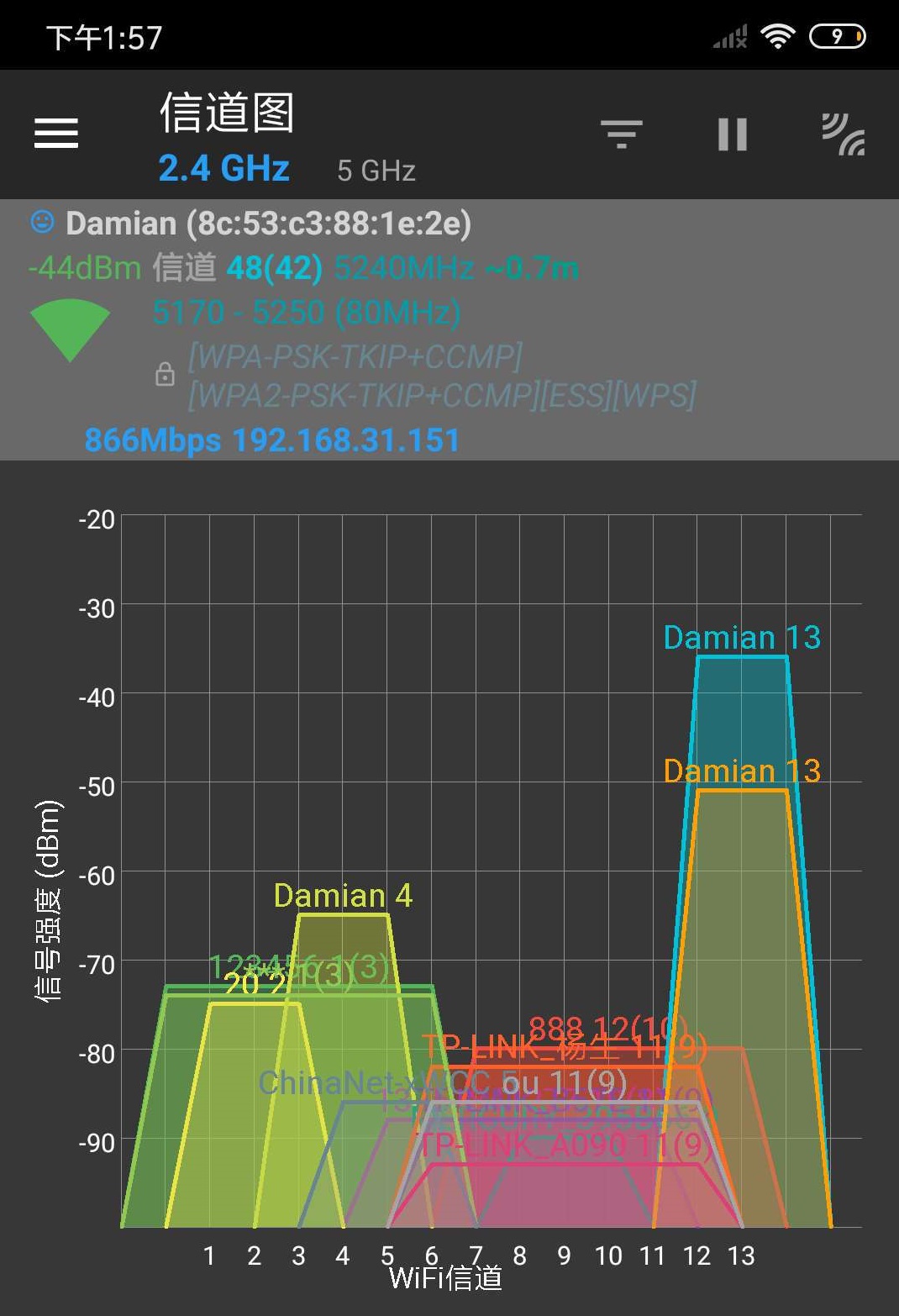Viewport: 899px width, 1316px height.
Task: Click the 192.168.31.151 IP address
Action: (346, 439)
